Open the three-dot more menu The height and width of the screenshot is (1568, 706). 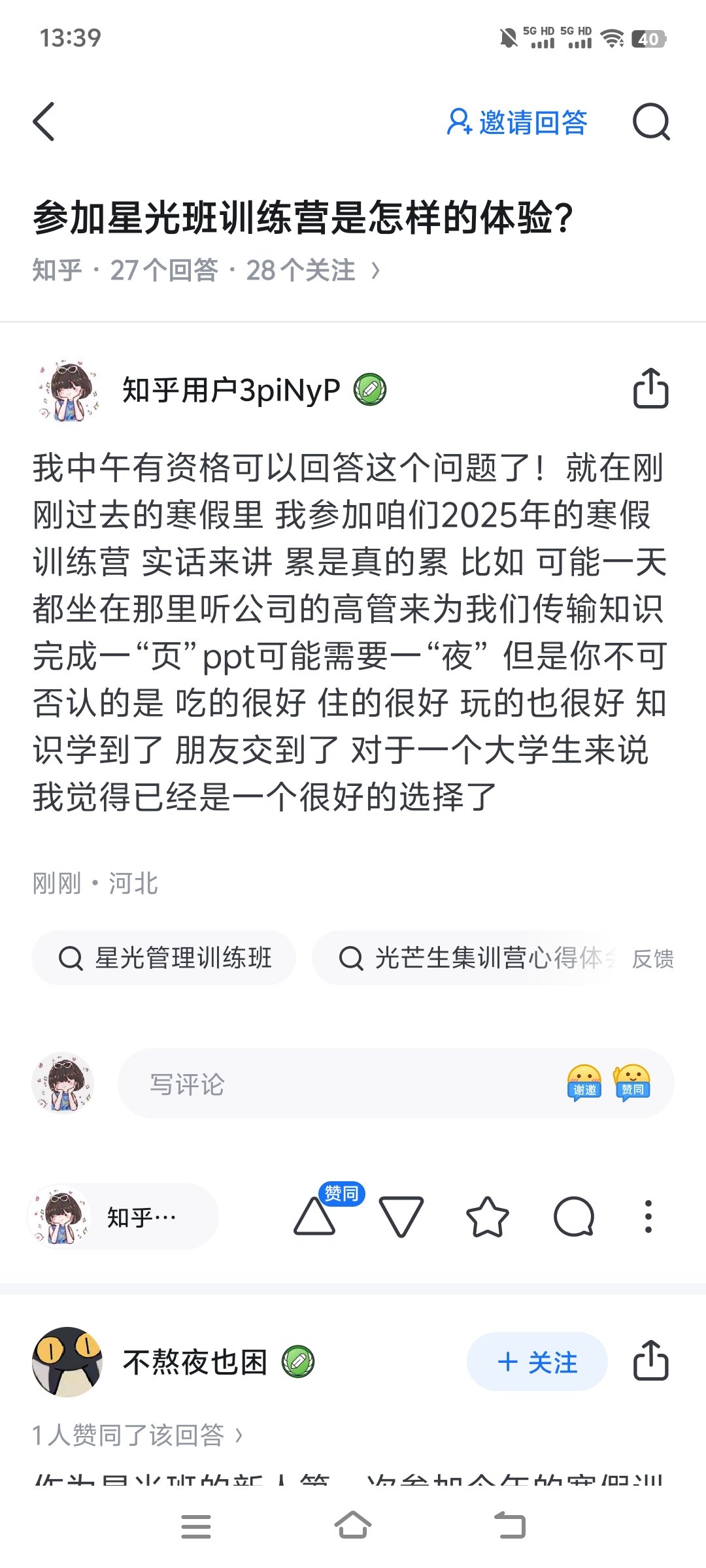[648, 1217]
